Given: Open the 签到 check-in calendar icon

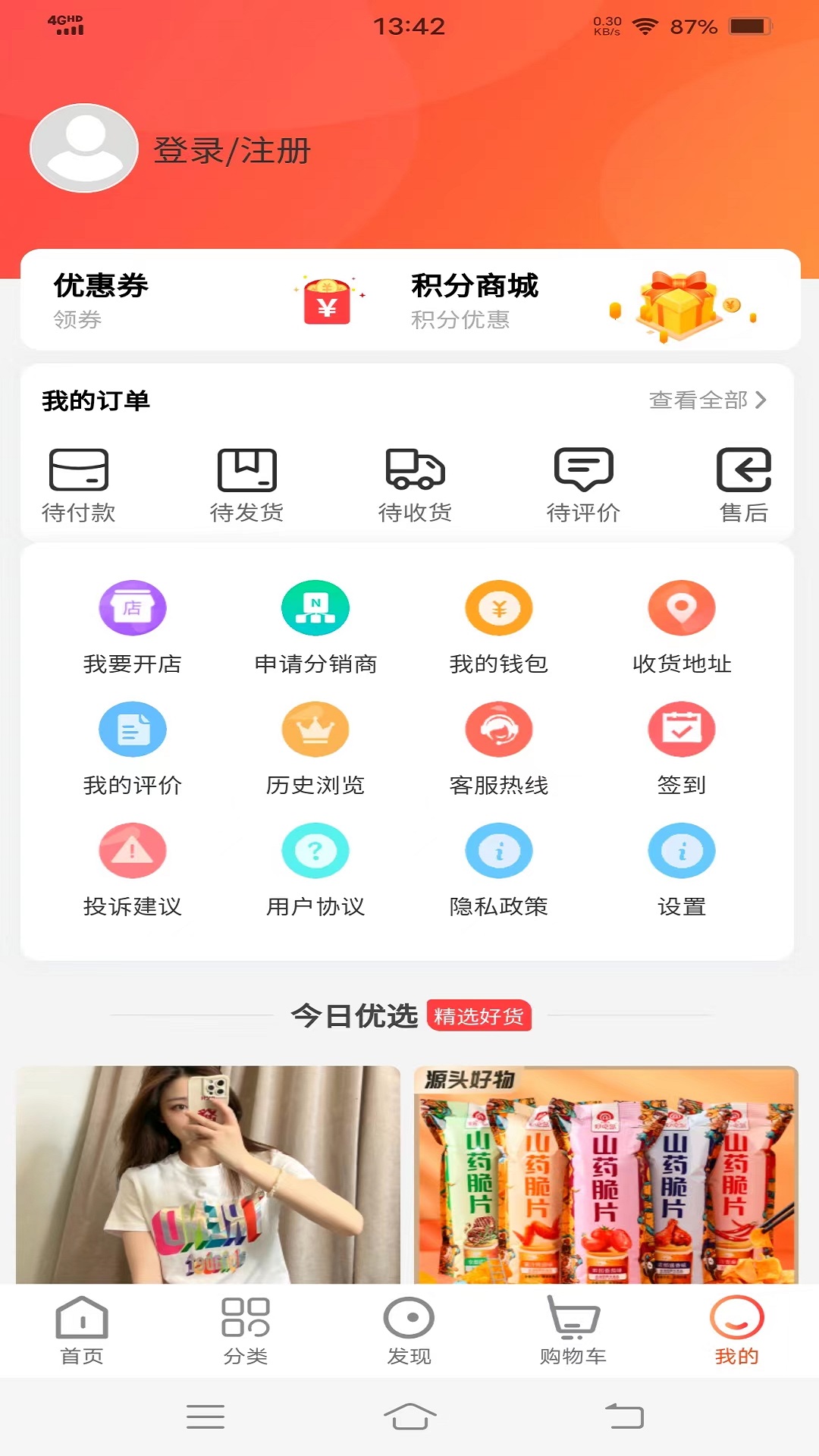Looking at the screenshot, I should click(682, 729).
